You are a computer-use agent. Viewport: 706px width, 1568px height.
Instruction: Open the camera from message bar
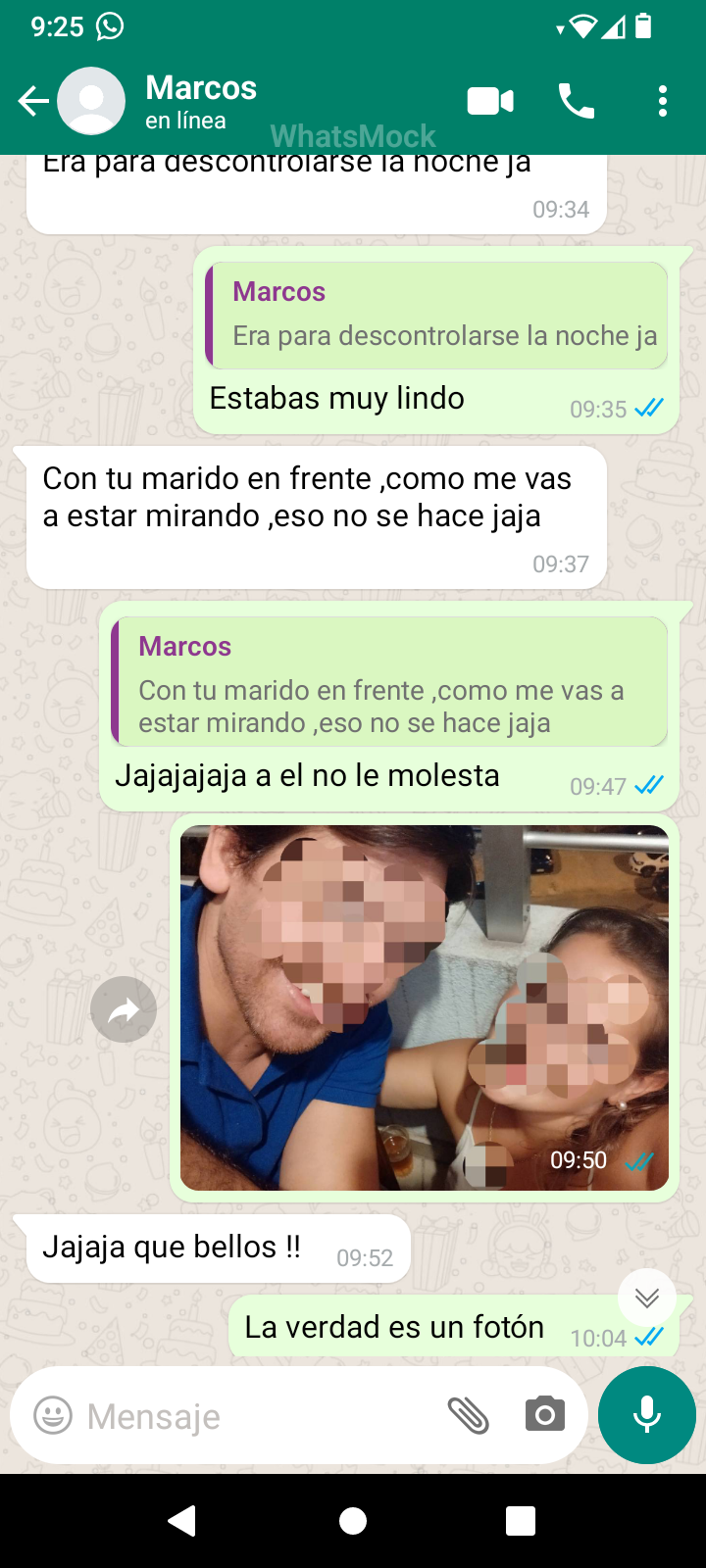tap(544, 1415)
